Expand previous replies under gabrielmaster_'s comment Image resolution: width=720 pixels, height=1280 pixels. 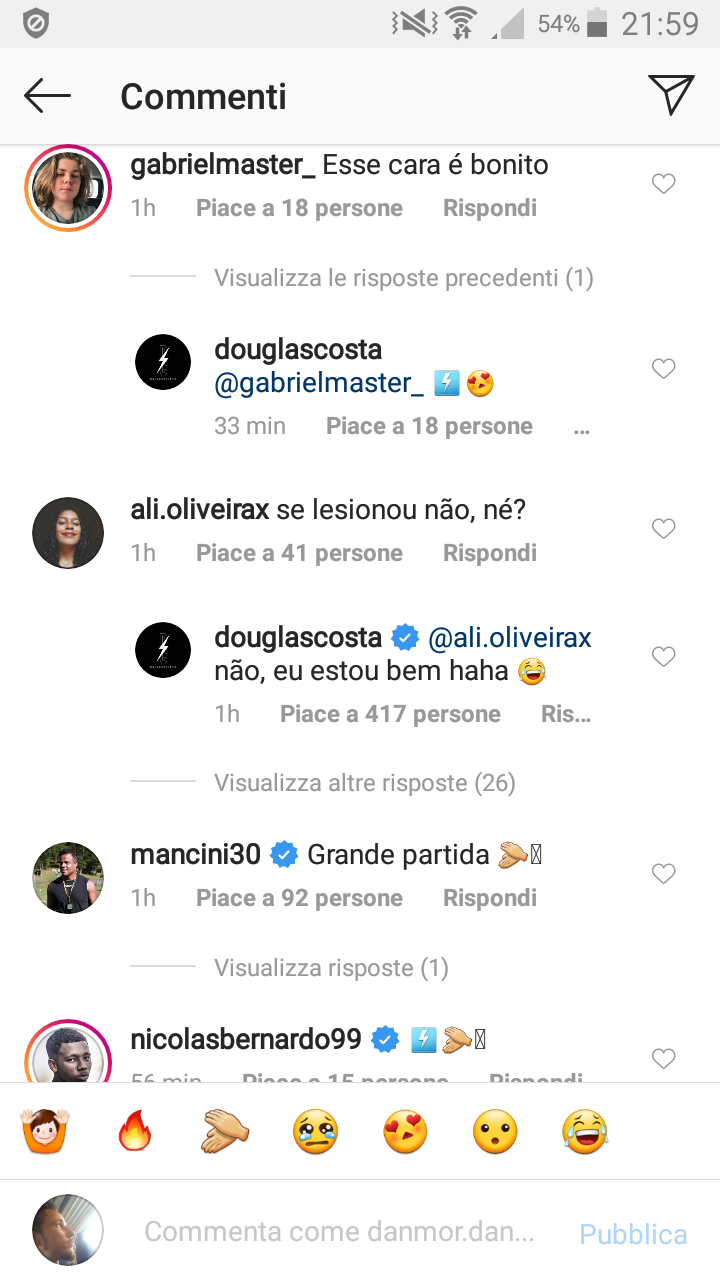pos(403,277)
